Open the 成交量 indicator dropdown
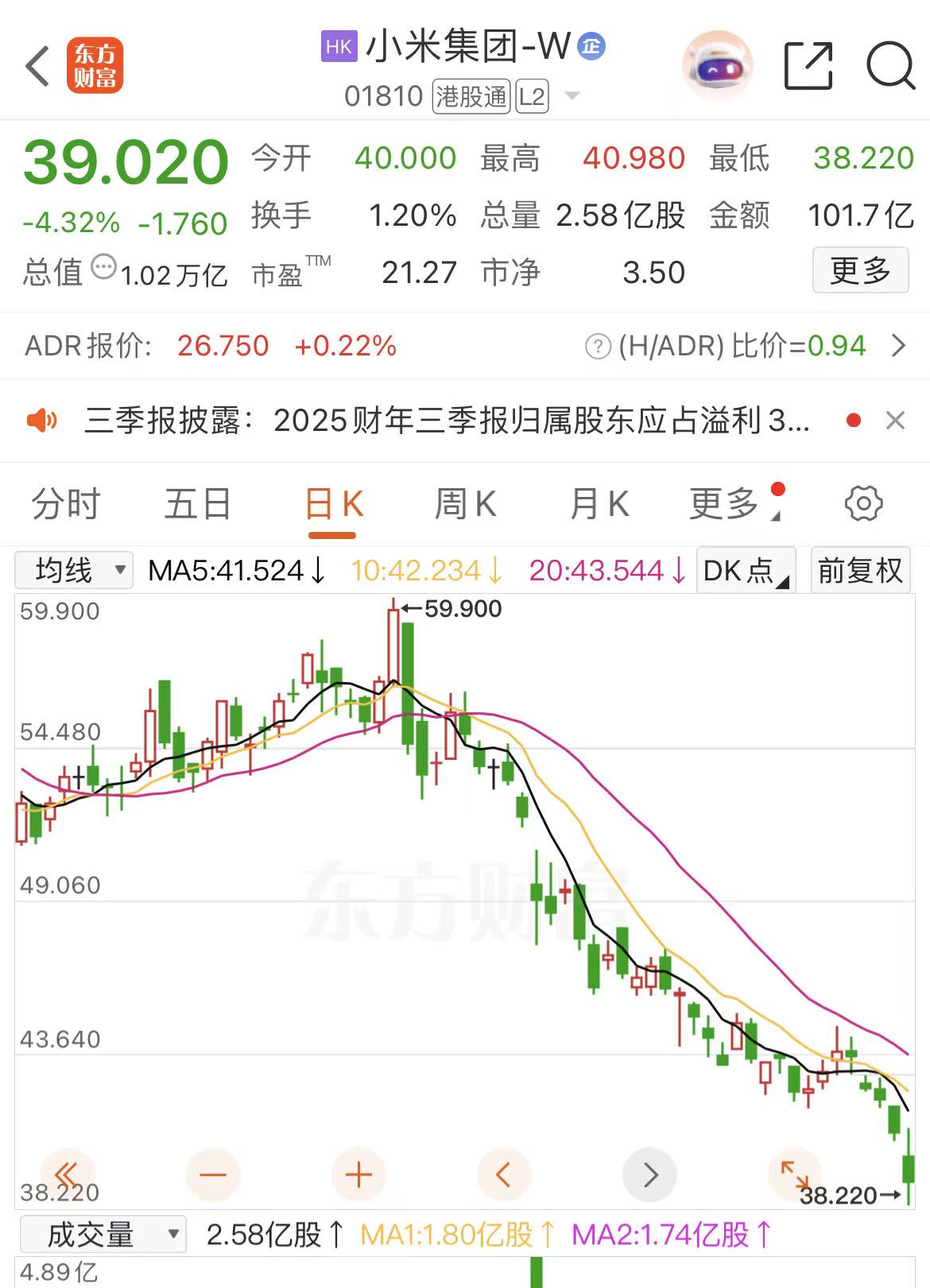The height and width of the screenshot is (1288, 930). [103, 1235]
